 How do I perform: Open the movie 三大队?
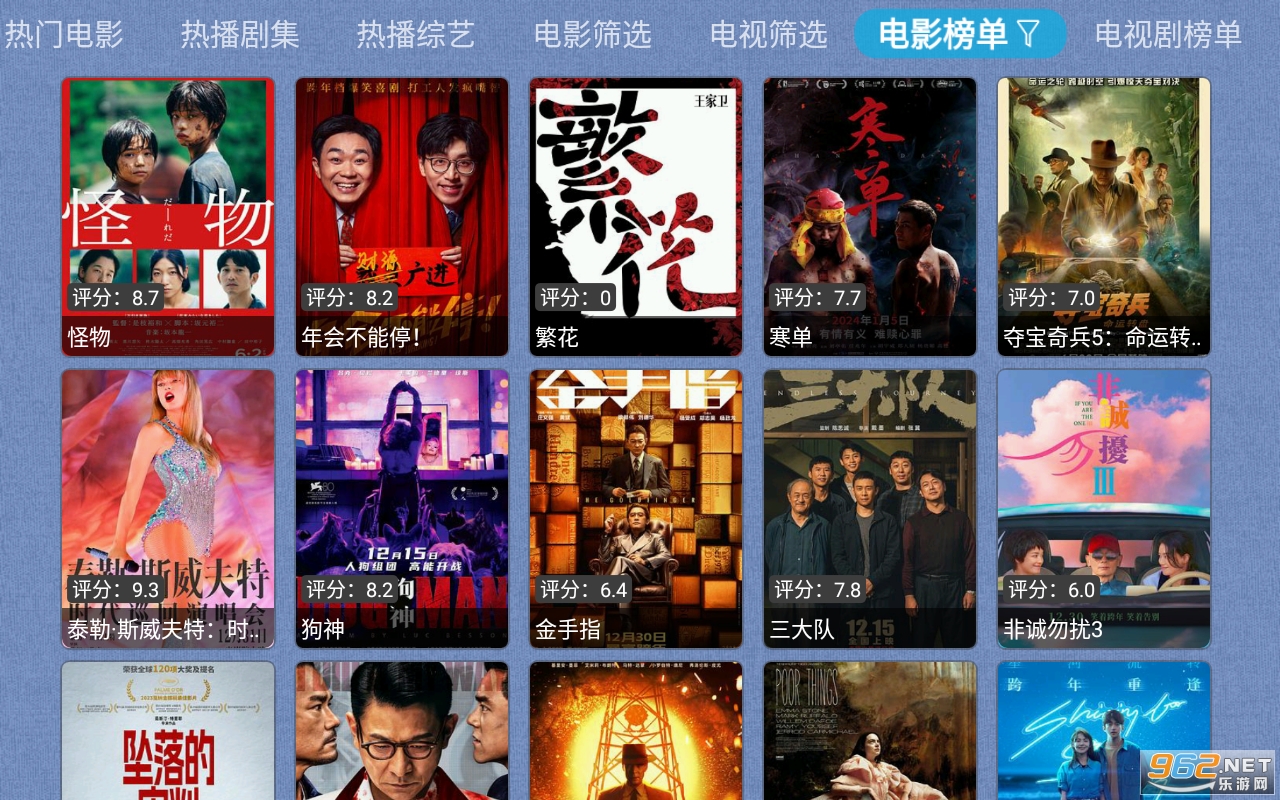pos(870,508)
